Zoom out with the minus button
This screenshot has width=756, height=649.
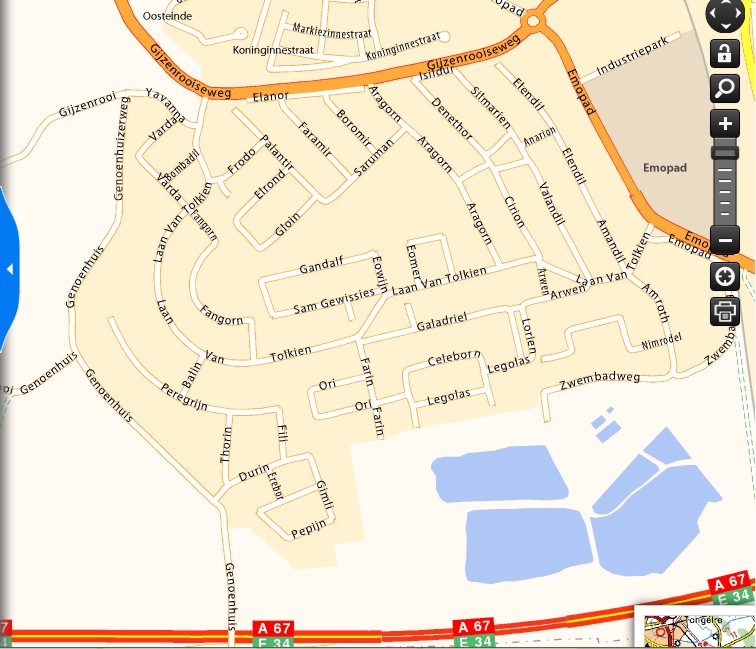point(725,240)
